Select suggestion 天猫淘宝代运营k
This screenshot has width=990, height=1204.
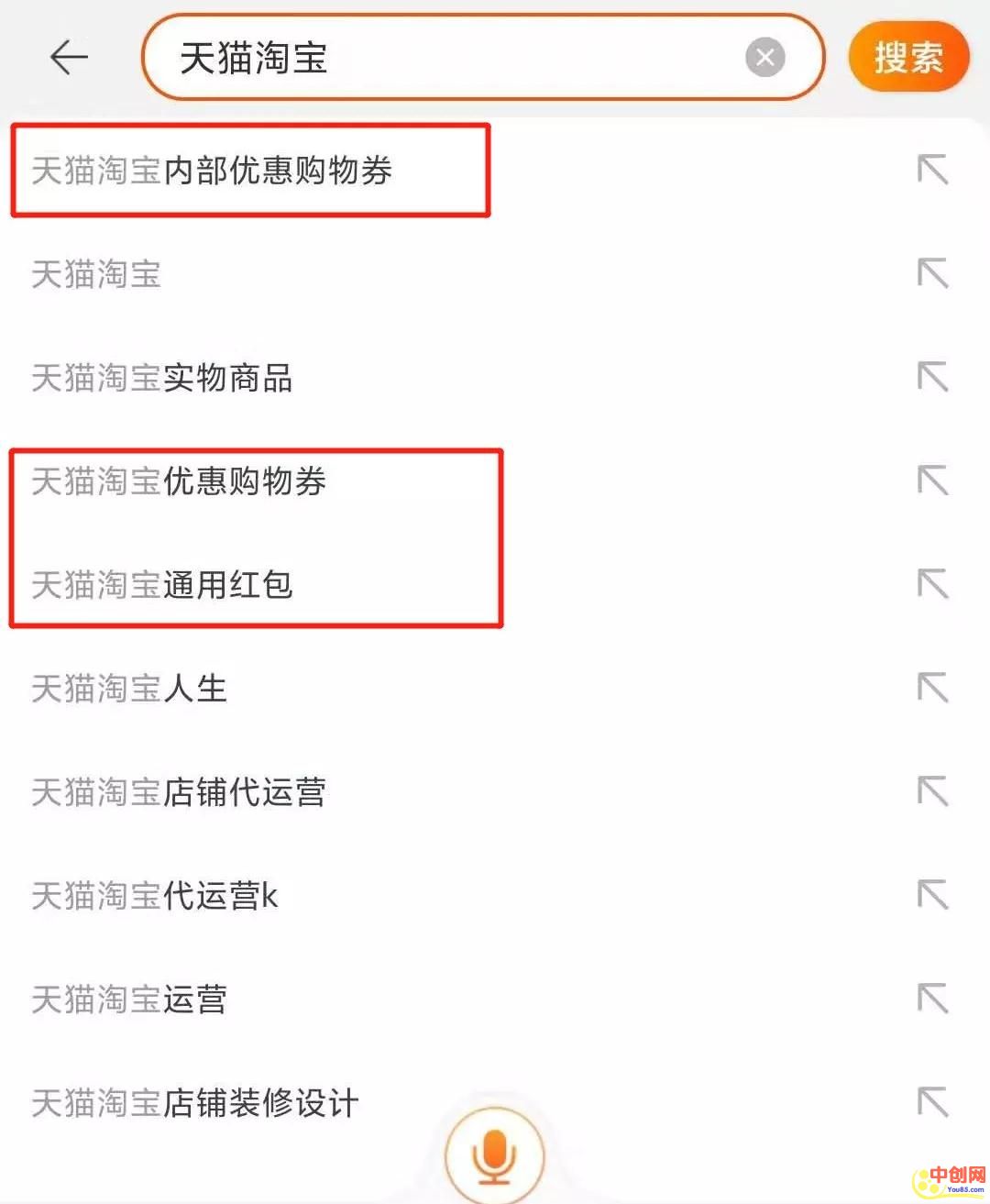pyautogui.click(x=154, y=896)
